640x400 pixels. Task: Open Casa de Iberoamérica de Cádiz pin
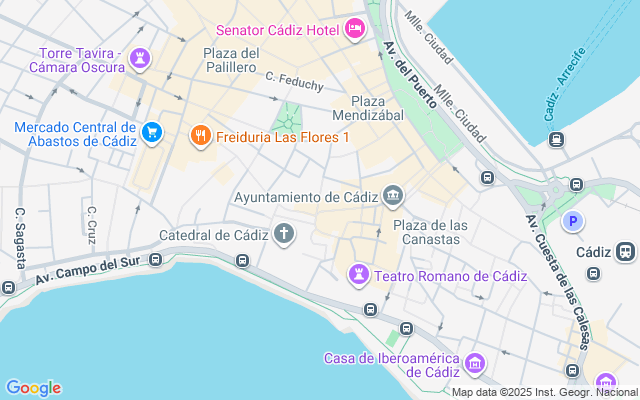[x=475, y=362]
